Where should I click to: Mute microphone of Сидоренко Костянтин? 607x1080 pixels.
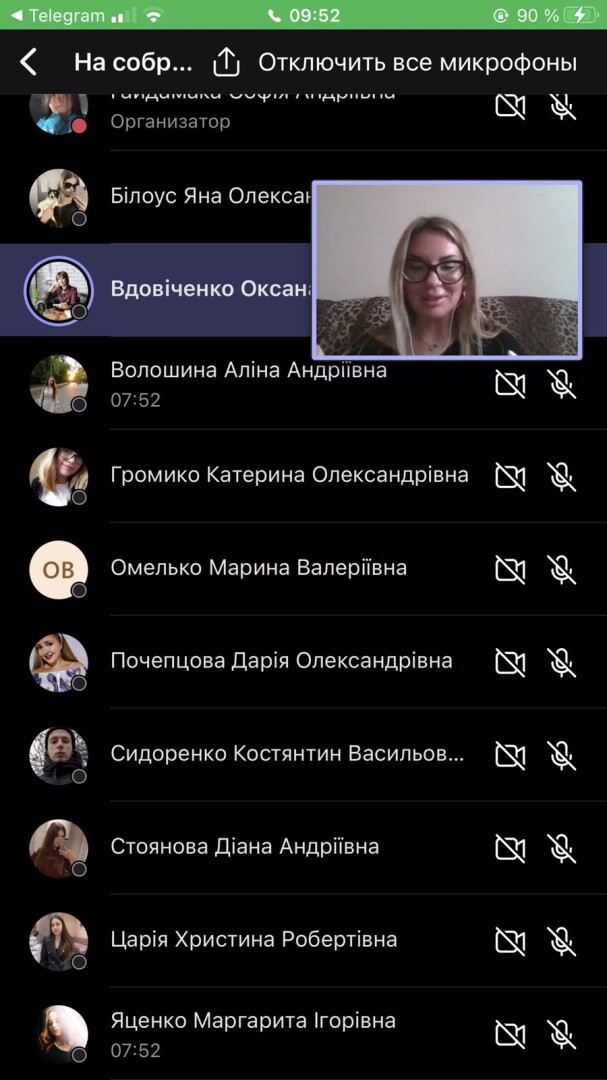pyautogui.click(x=562, y=755)
